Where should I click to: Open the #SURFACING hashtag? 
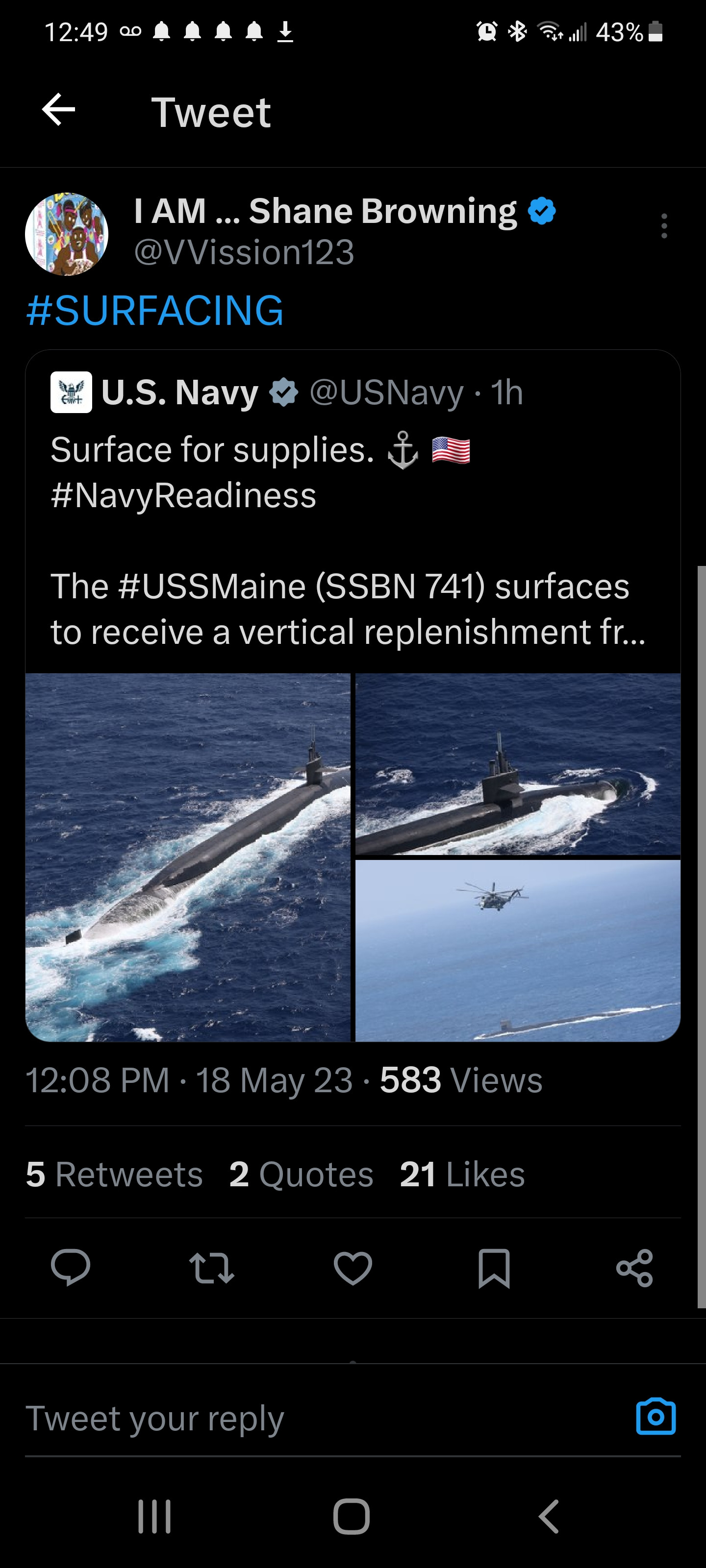tap(155, 311)
